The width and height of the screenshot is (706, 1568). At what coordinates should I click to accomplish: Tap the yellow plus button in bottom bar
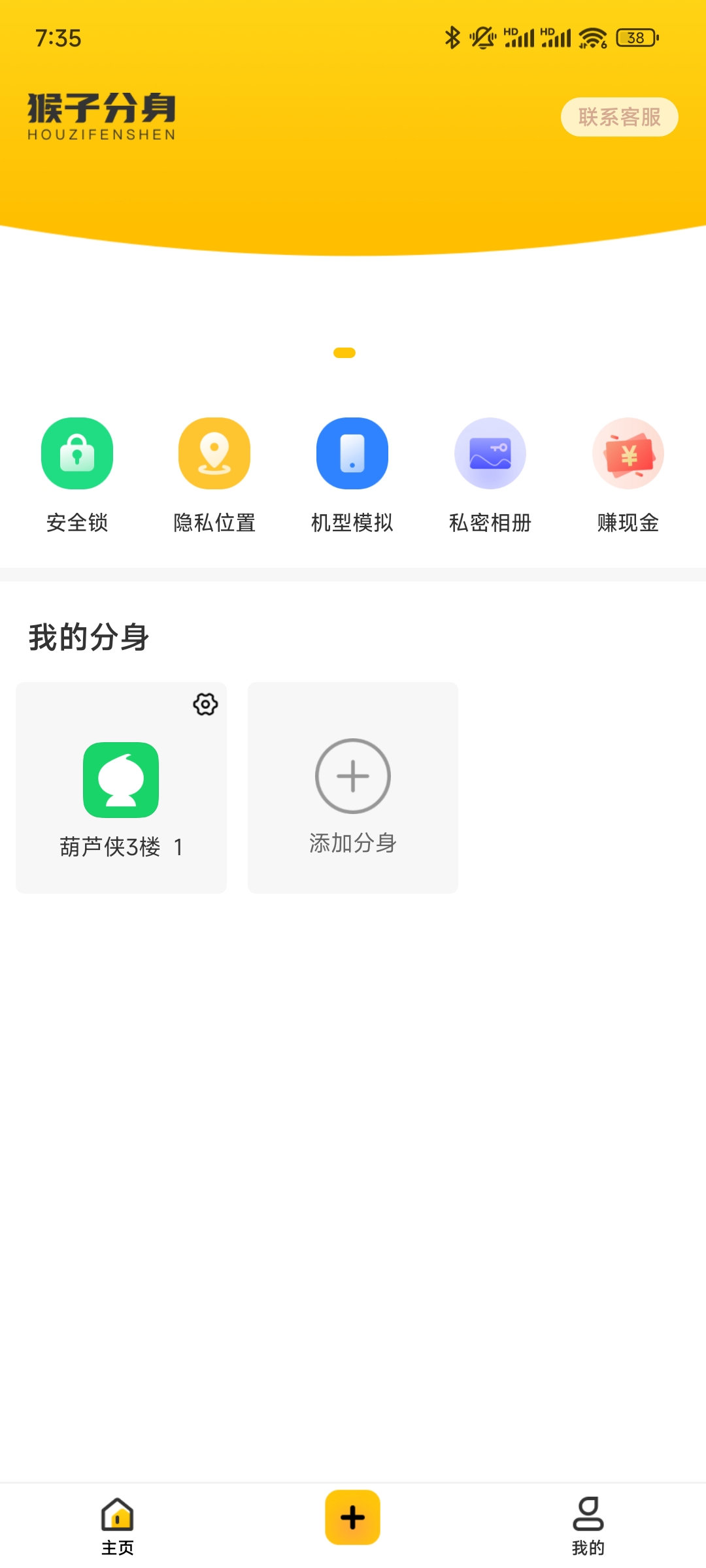(353, 1517)
